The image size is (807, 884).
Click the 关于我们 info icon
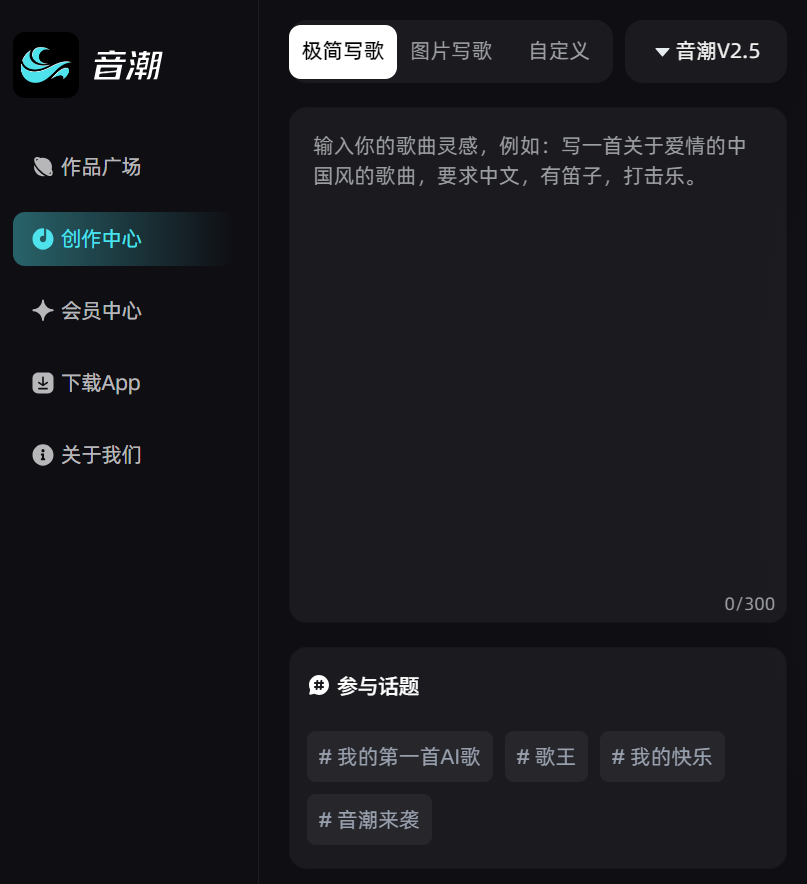tap(43, 455)
